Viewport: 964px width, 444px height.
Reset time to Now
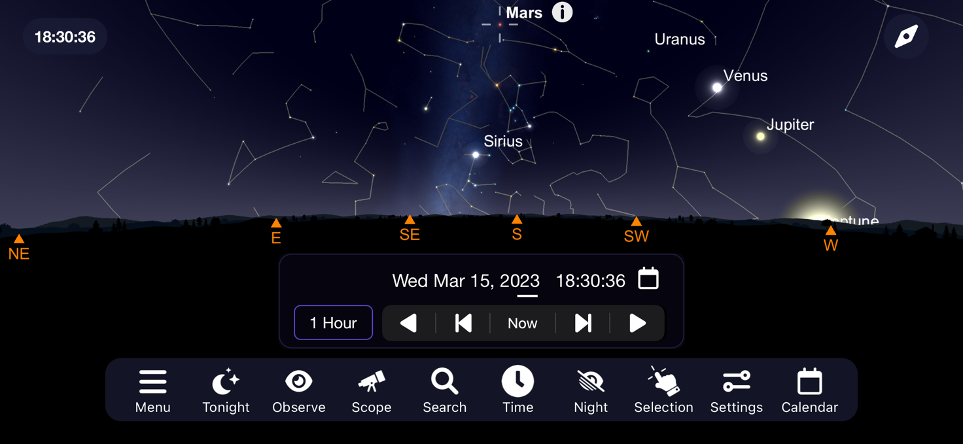coord(522,323)
